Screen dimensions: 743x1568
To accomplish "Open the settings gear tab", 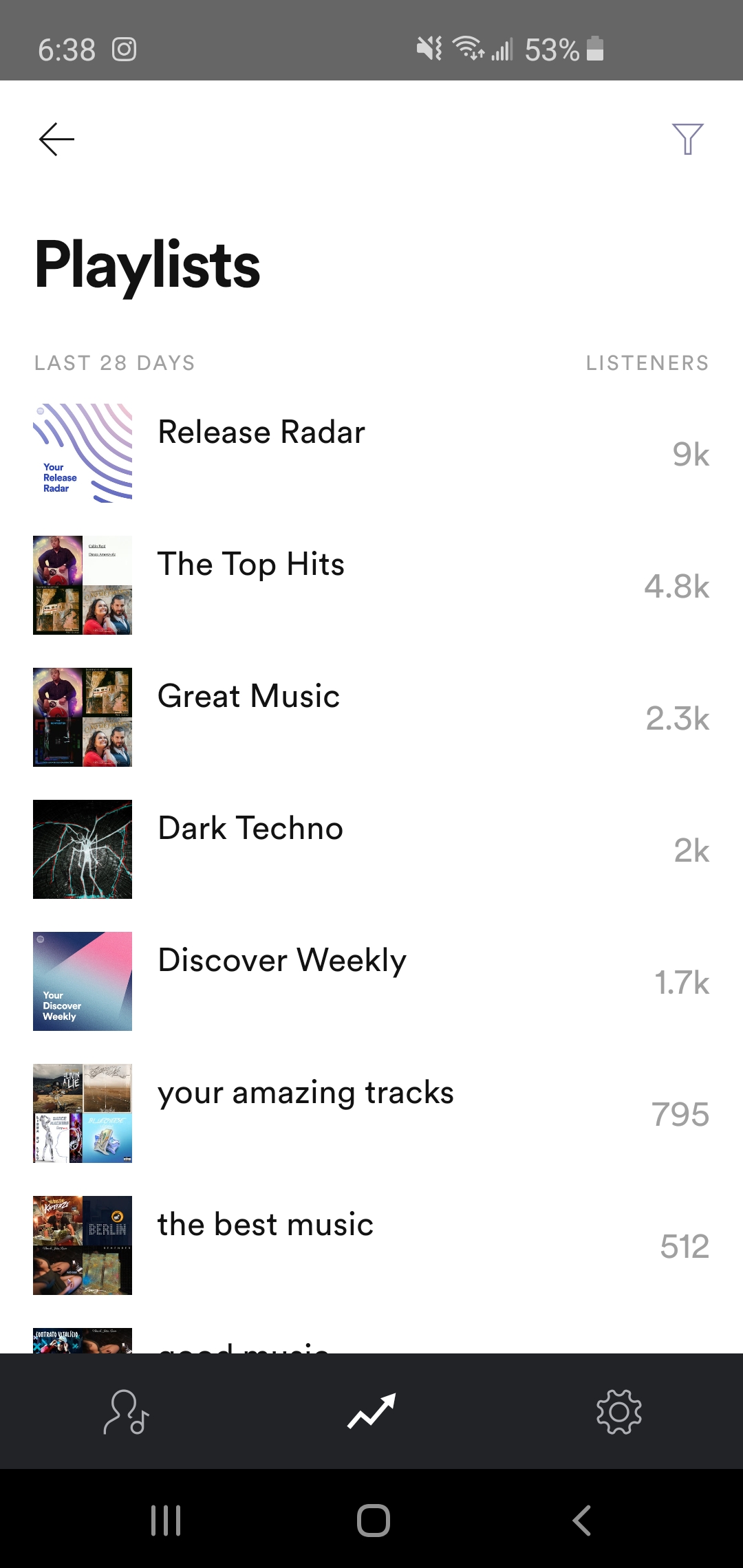I will click(618, 1412).
